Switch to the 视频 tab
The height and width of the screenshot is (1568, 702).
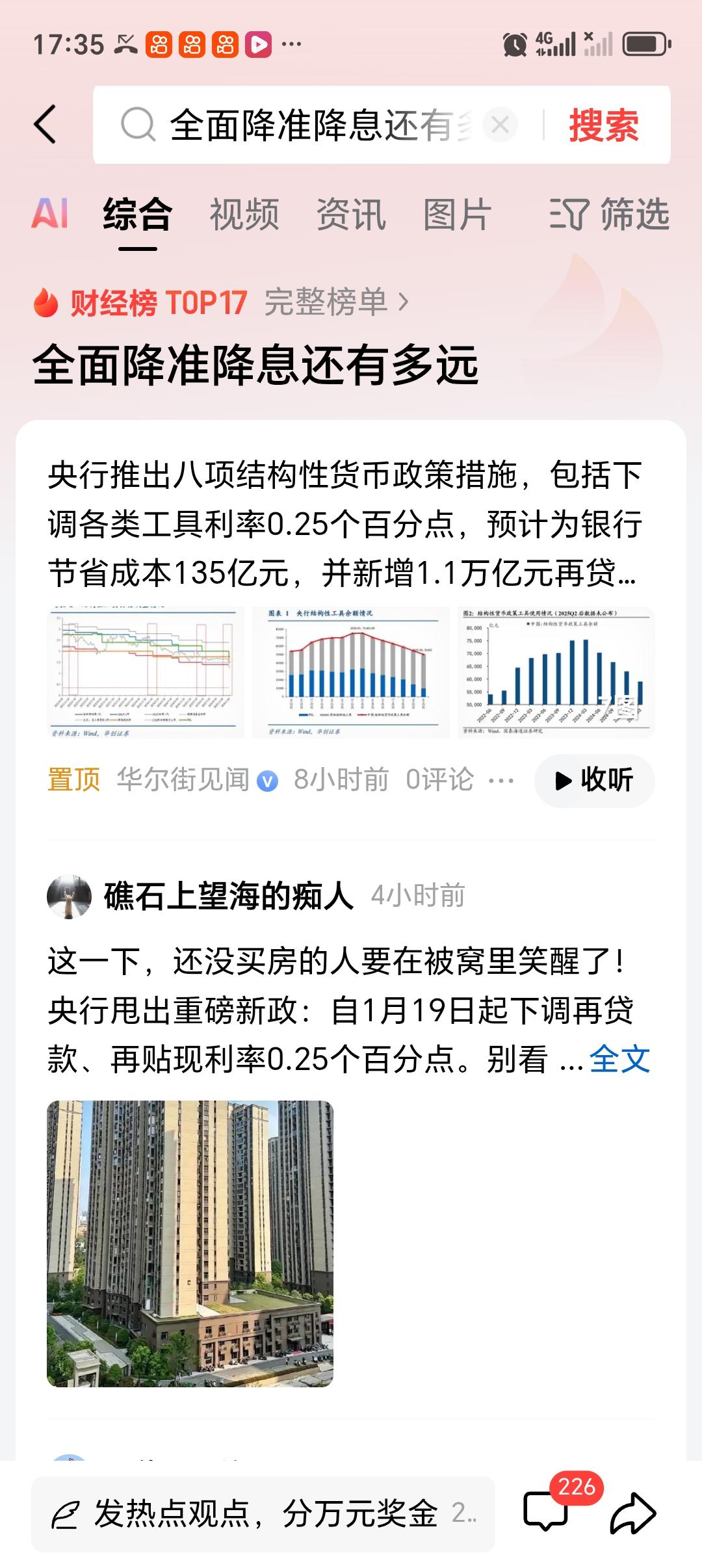coord(244,216)
